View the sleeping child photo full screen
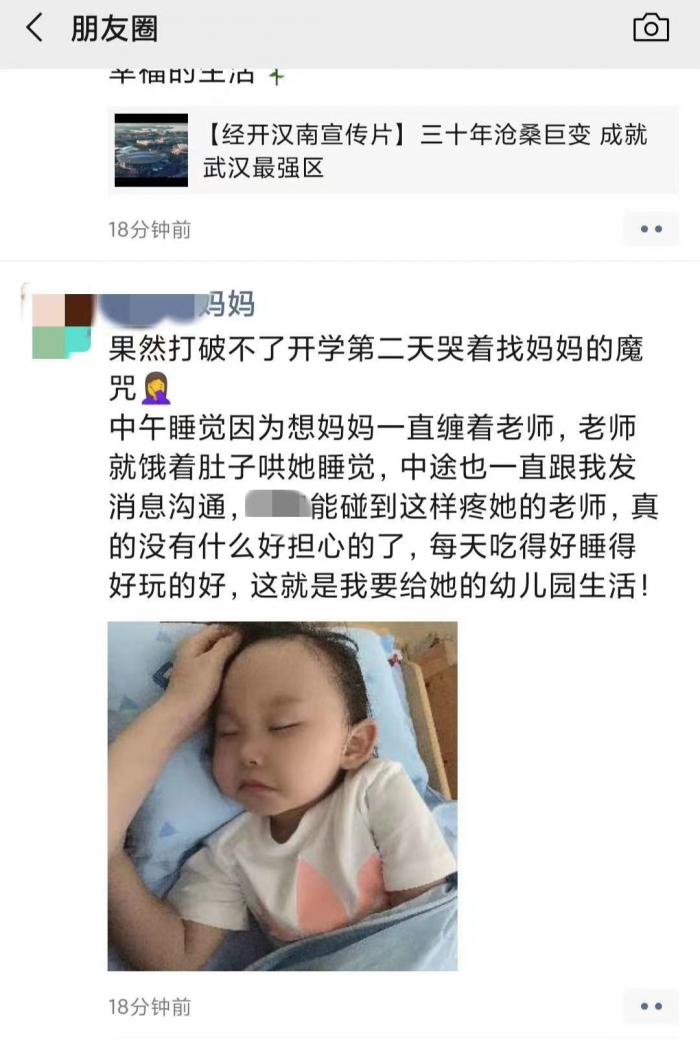The width and height of the screenshot is (700, 1039). pyautogui.click(x=282, y=795)
